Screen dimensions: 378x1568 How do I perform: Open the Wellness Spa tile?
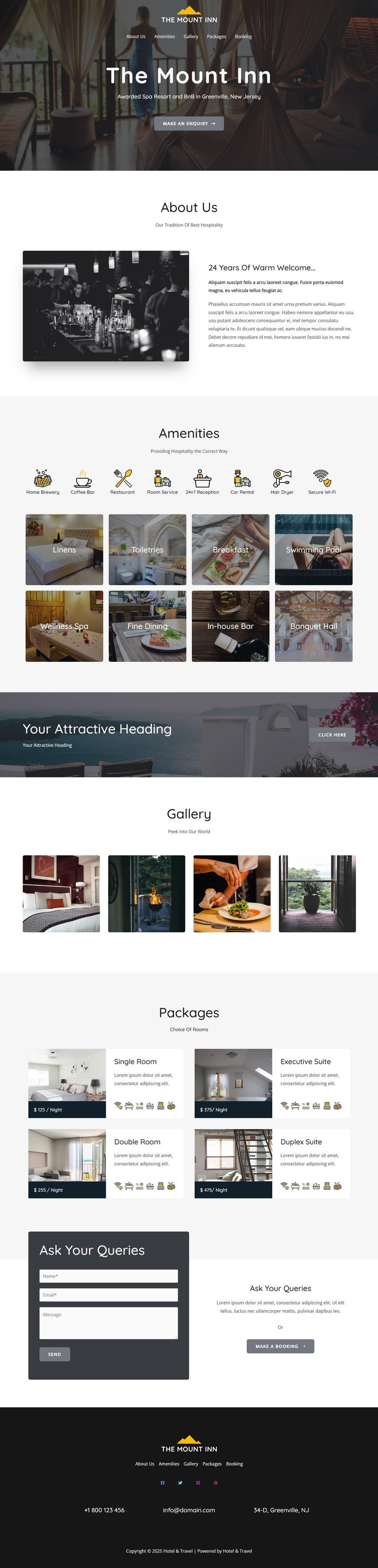click(x=64, y=626)
